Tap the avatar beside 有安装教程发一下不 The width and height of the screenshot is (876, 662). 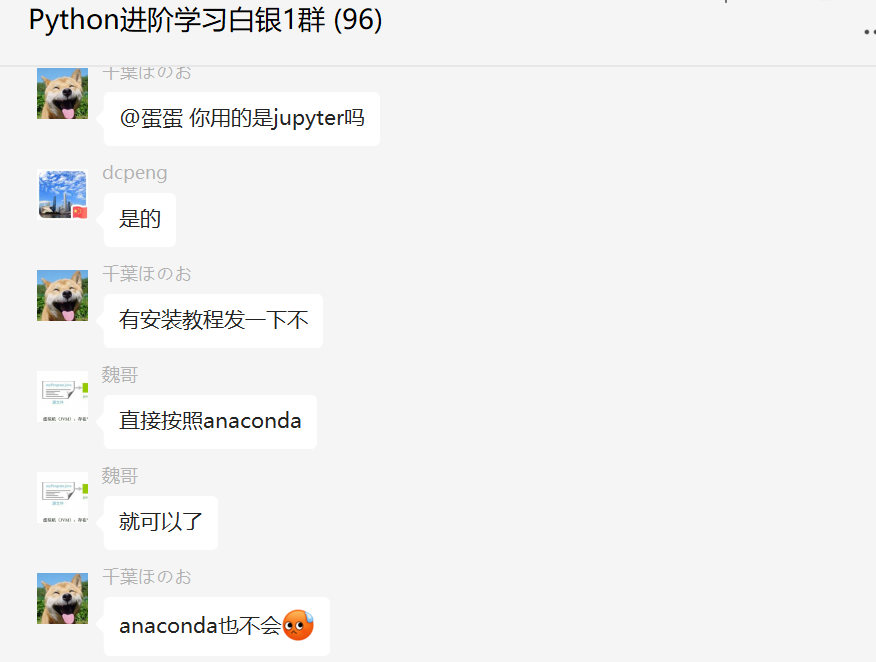point(62,296)
